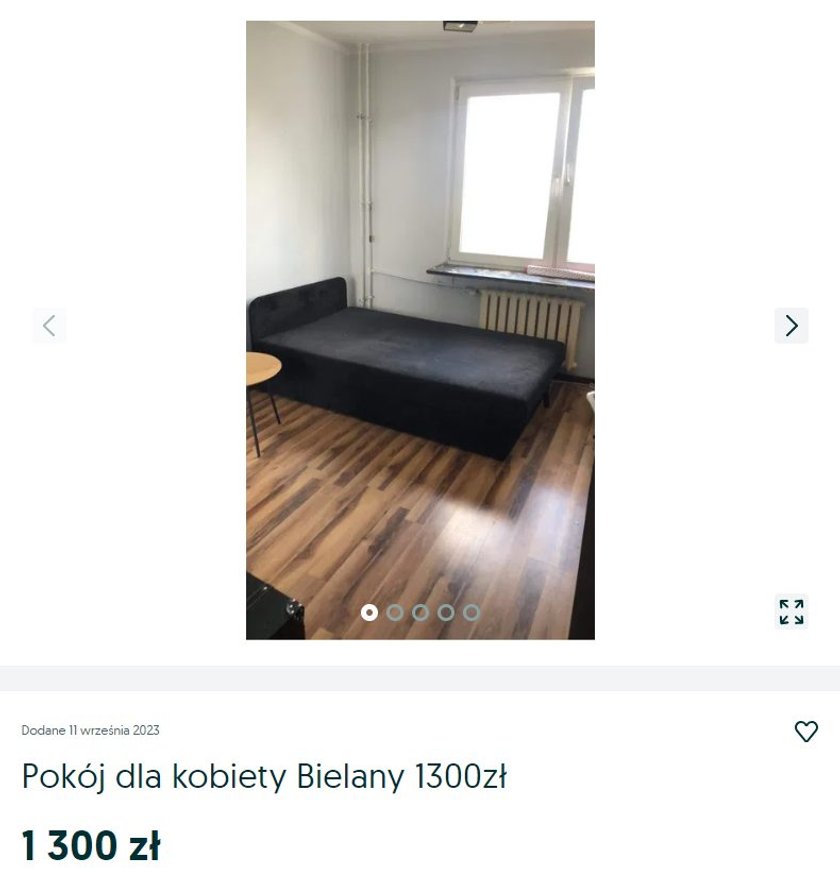Save listing with the heart icon
This screenshot has height=883, width=840.
tap(806, 732)
